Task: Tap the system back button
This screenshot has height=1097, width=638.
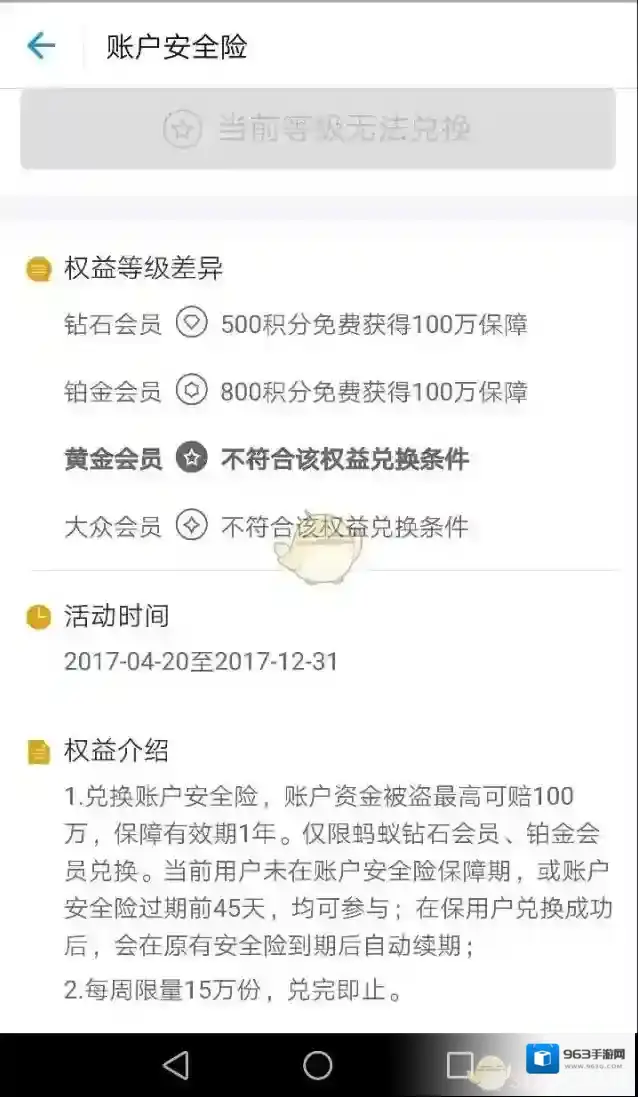Action: point(176,1066)
